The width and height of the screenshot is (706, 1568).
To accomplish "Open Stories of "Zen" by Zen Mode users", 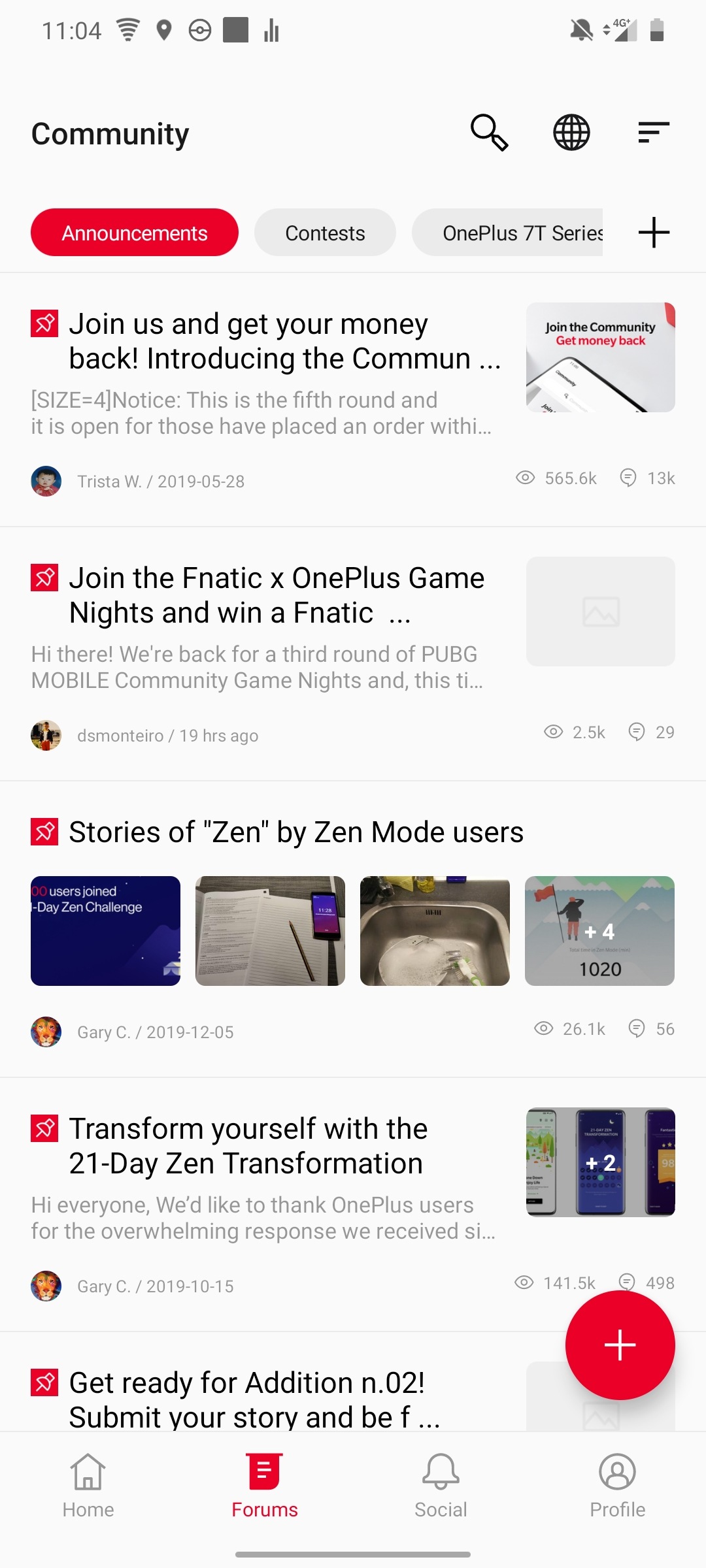I will [x=295, y=832].
